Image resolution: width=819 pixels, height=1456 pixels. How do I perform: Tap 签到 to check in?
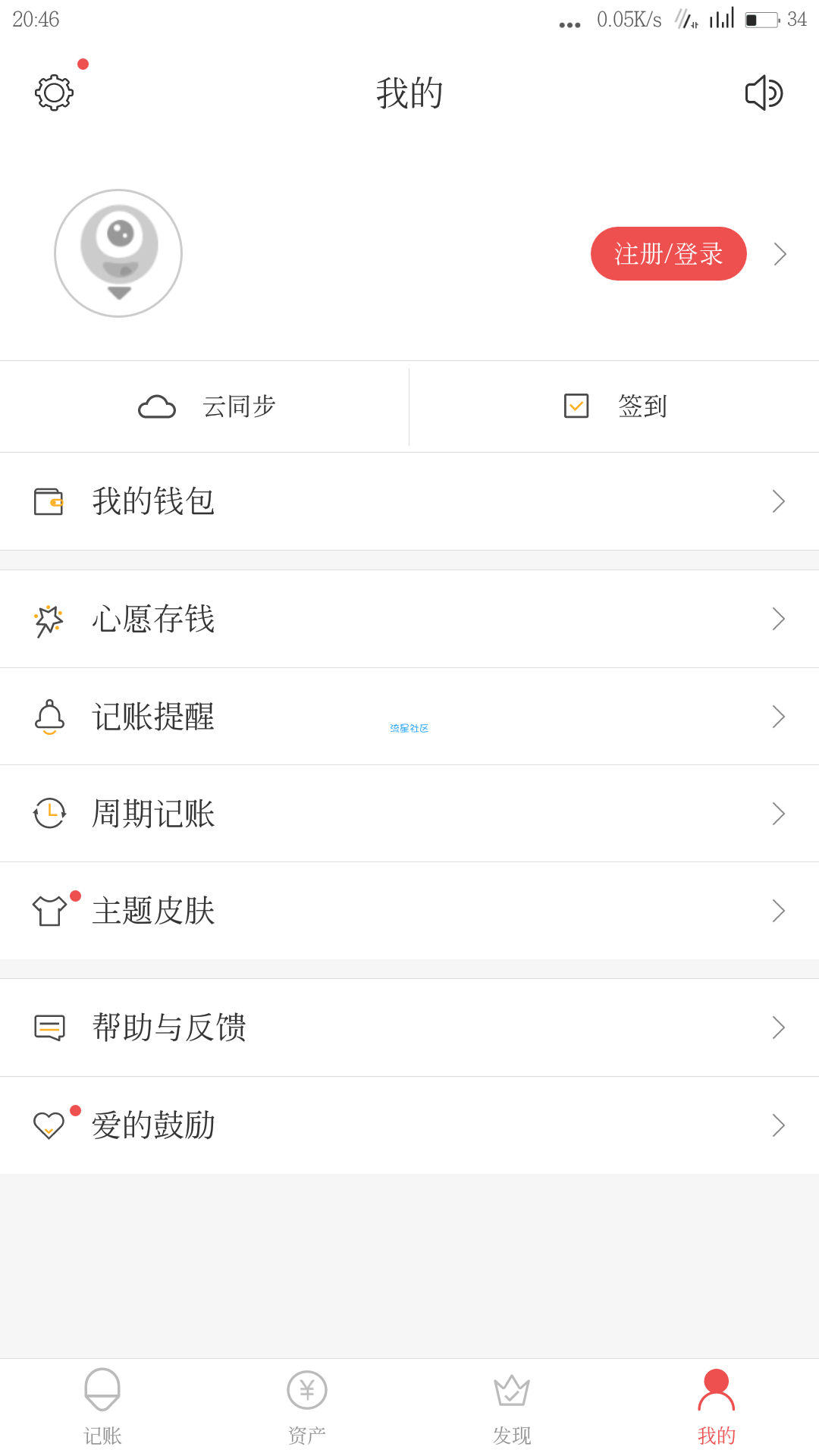click(x=614, y=406)
